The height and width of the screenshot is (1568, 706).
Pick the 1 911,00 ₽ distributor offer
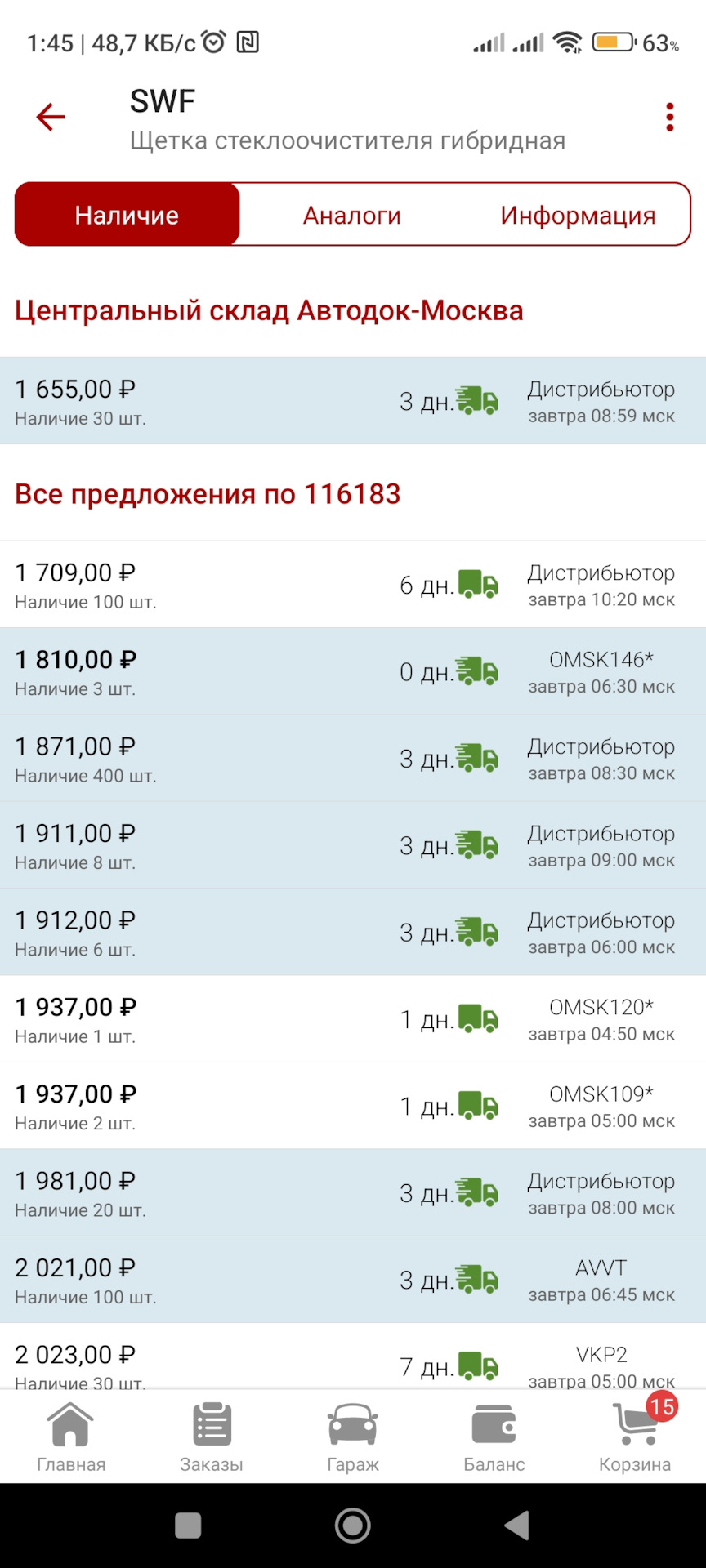(353, 845)
